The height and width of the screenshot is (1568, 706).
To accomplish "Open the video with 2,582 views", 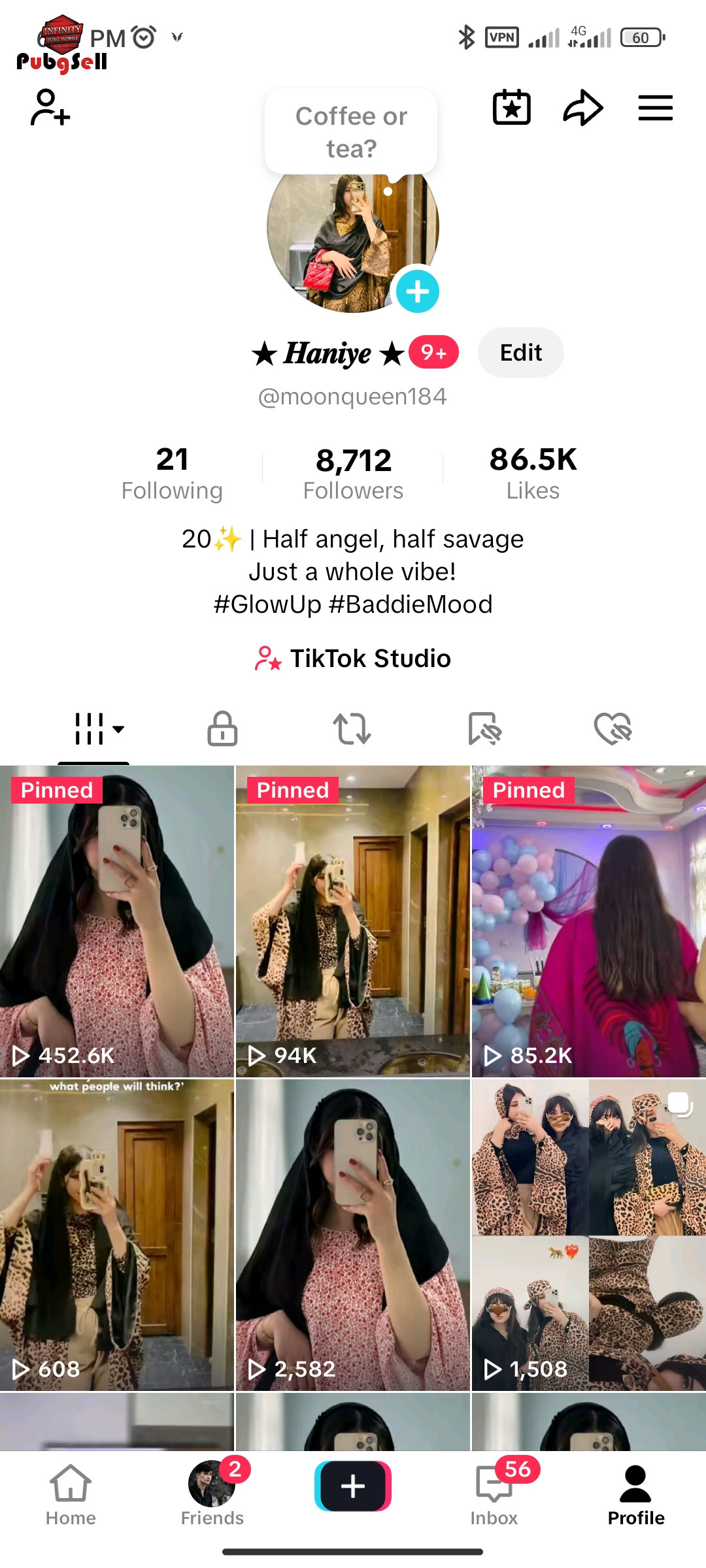I will (x=353, y=1235).
